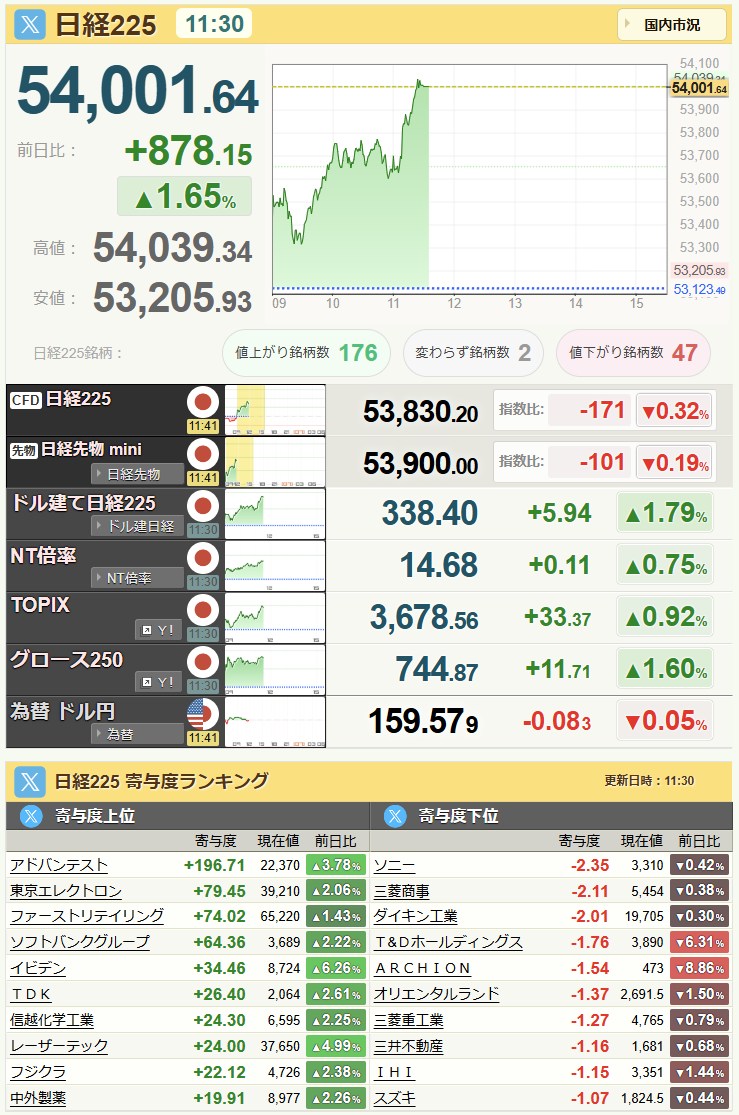The image size is (739, 1115).
Task: Open the 国内市況 button
Action: coord(671,24)
